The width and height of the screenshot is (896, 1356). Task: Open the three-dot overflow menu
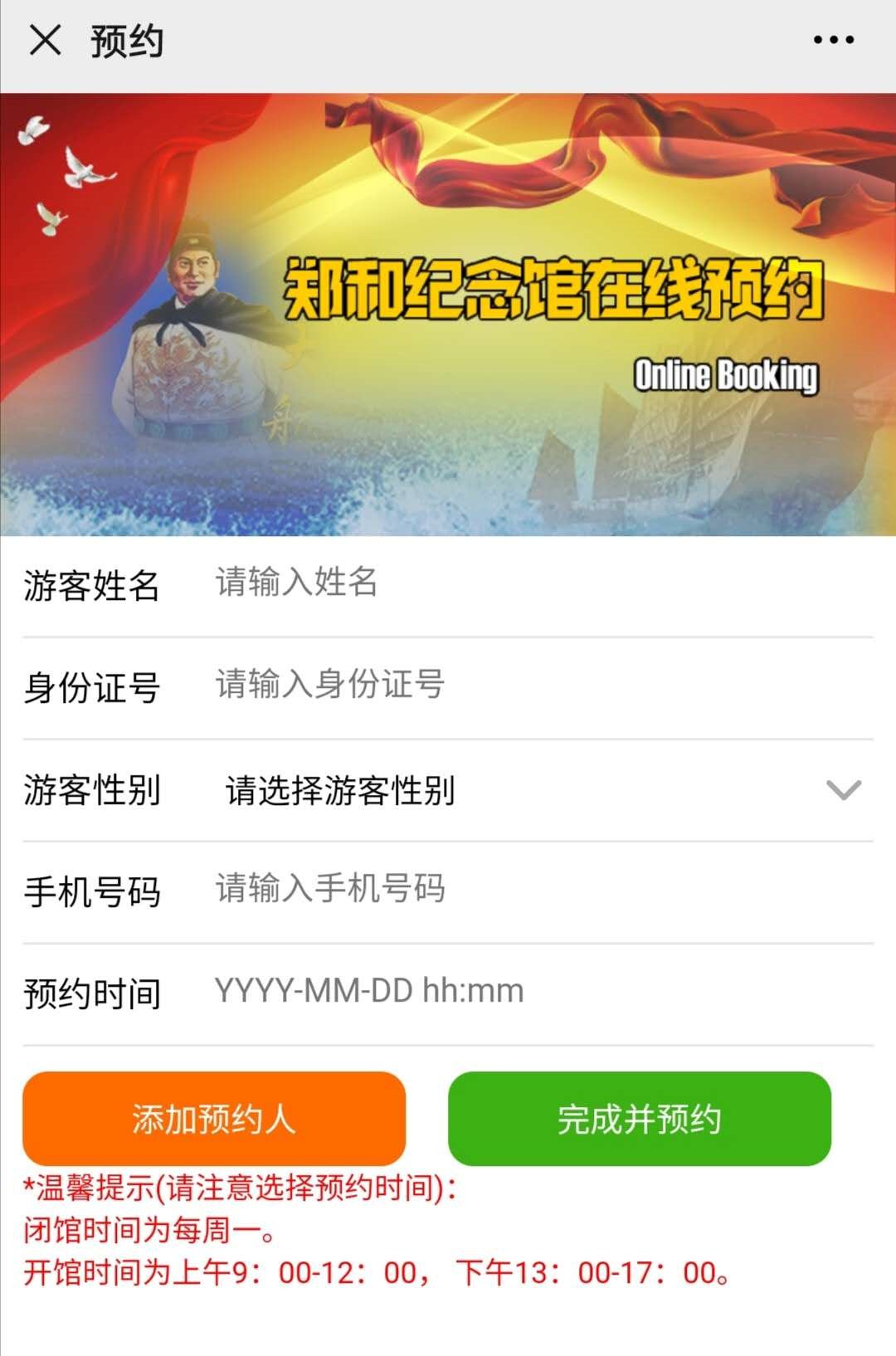coord(833,40)
